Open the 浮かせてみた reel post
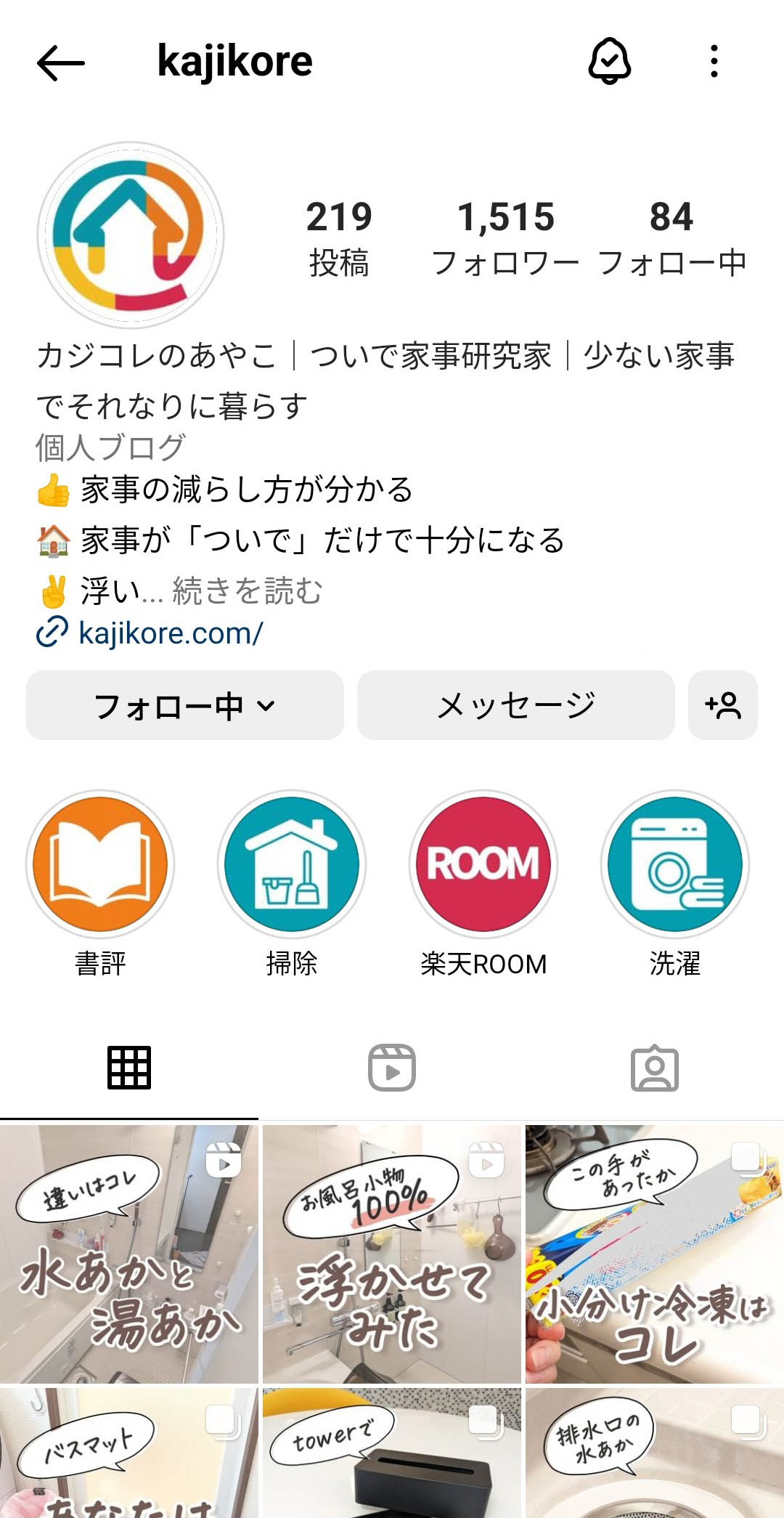This screenshot has height=1518, width=784. click(392, 1254)
